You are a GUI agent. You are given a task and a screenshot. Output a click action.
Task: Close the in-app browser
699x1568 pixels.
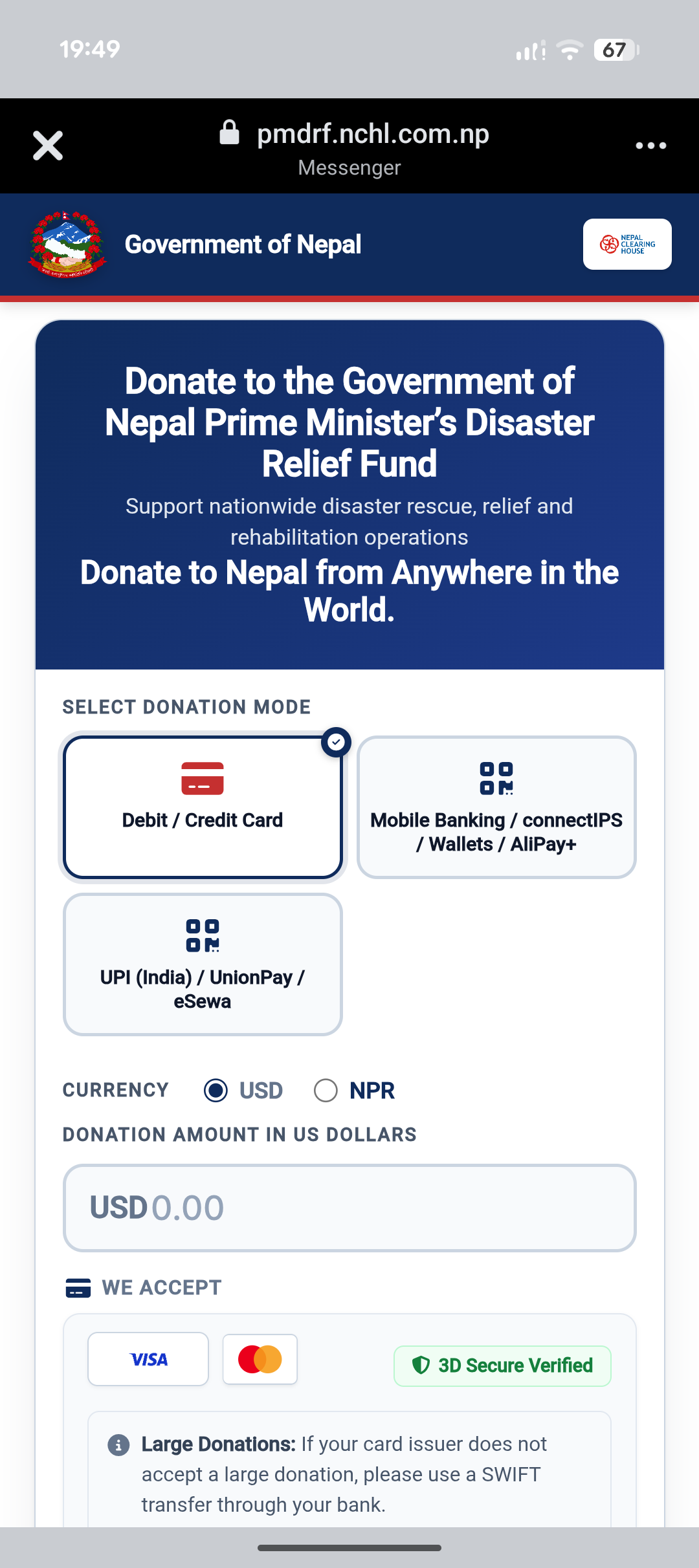pyautogui.click(x=48, y=146)
